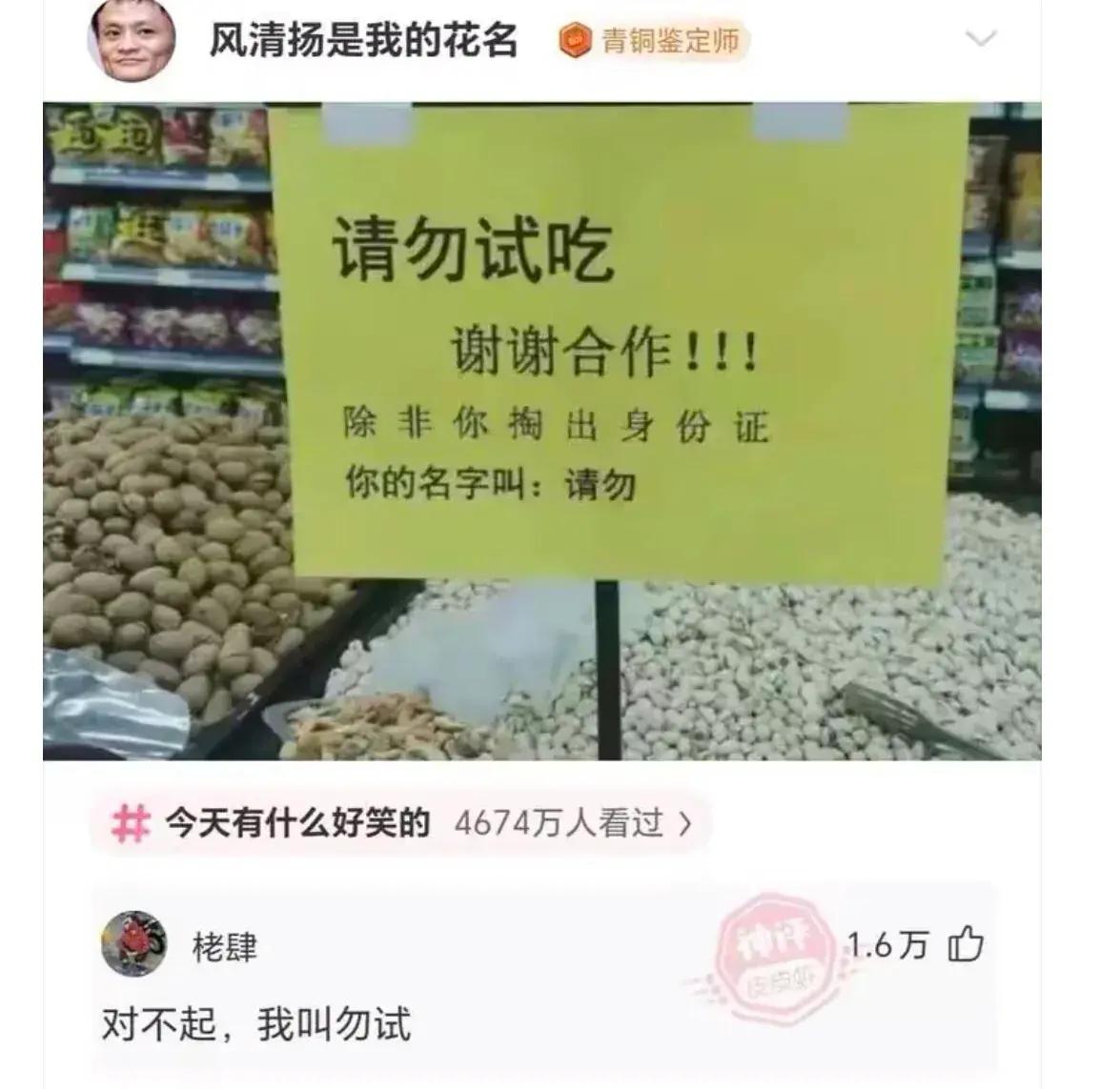View the photo of the 请勿试吃 sign
Screen dimensions: 1120x1089
point(541,431)
